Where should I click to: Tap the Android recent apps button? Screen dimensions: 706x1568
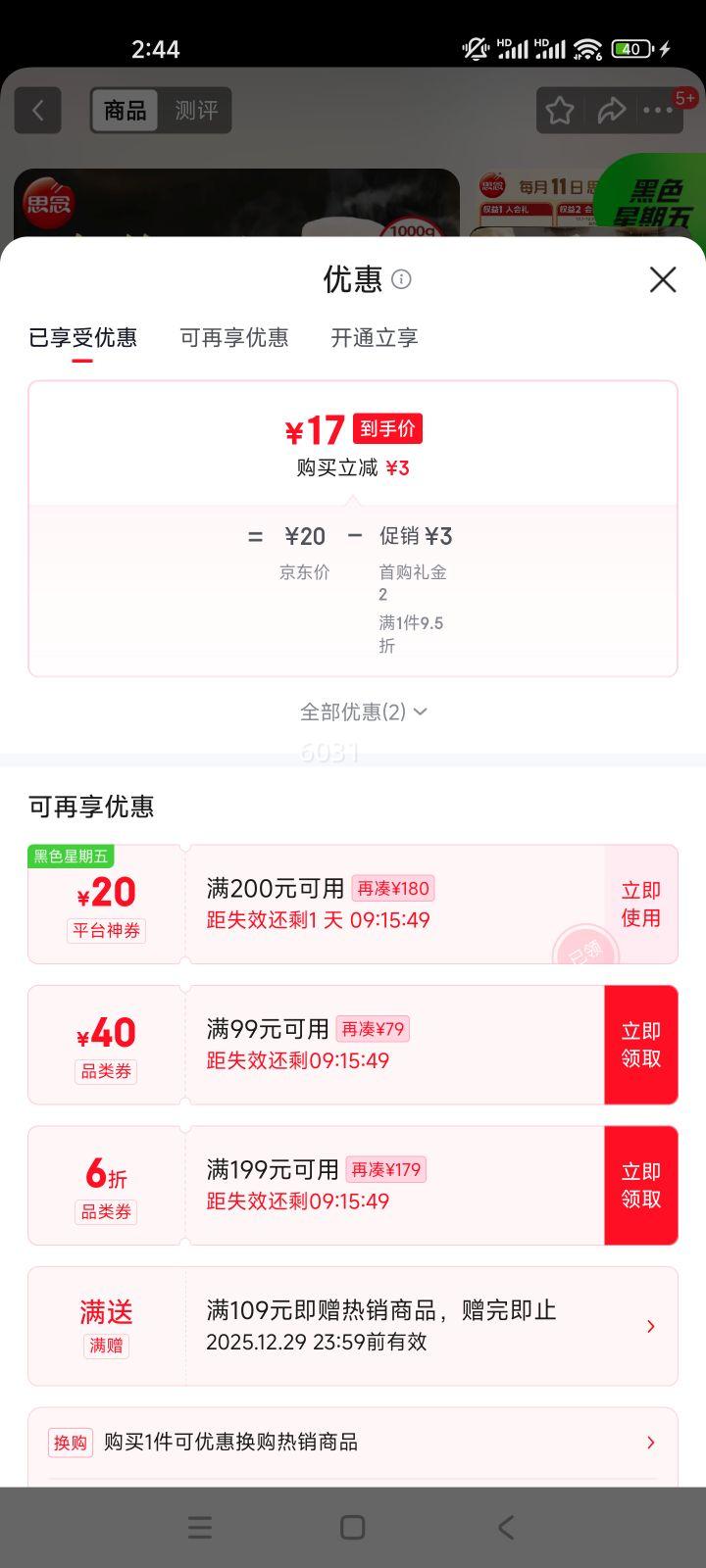(x=199, y=1526)
